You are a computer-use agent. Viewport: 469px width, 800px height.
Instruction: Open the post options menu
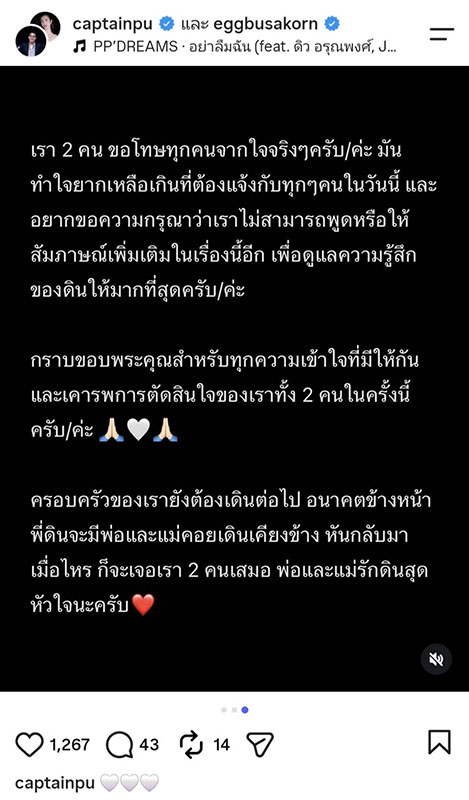coord(441,35)
